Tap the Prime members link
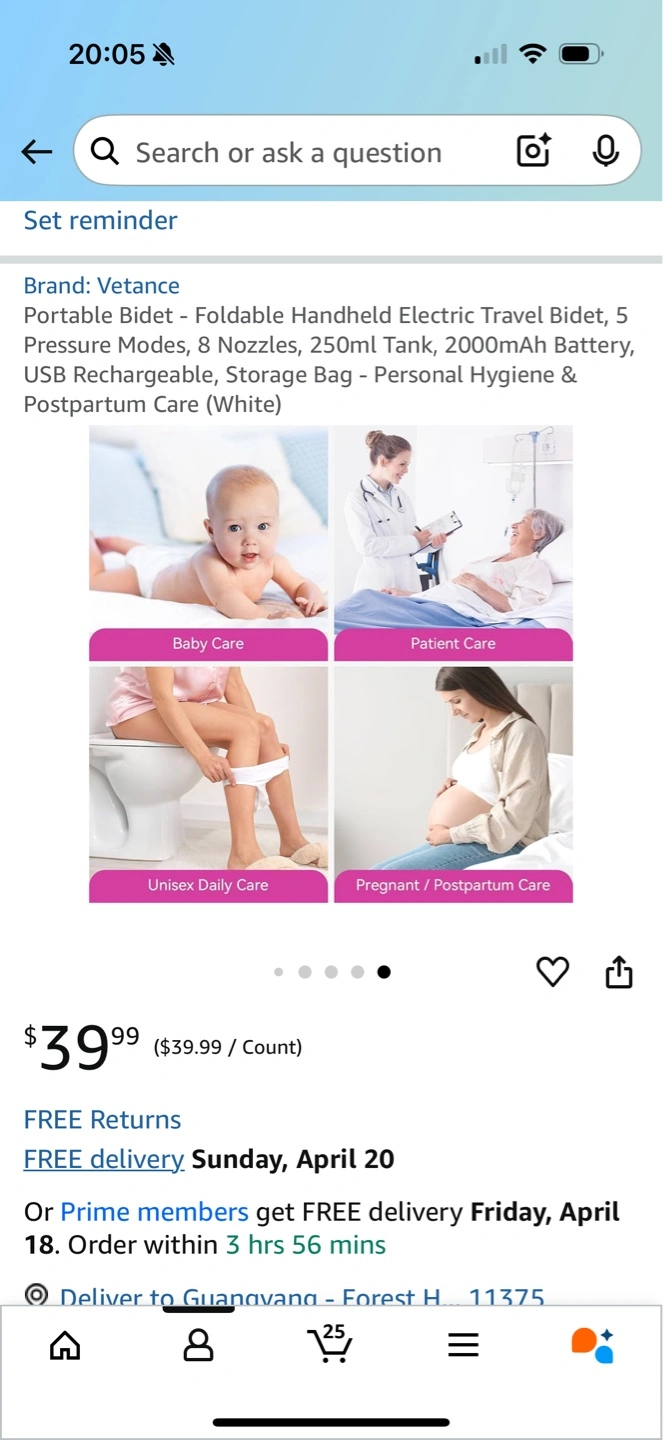The height and width of the screenshot is (1440, 663). (x=154, y=1212)
